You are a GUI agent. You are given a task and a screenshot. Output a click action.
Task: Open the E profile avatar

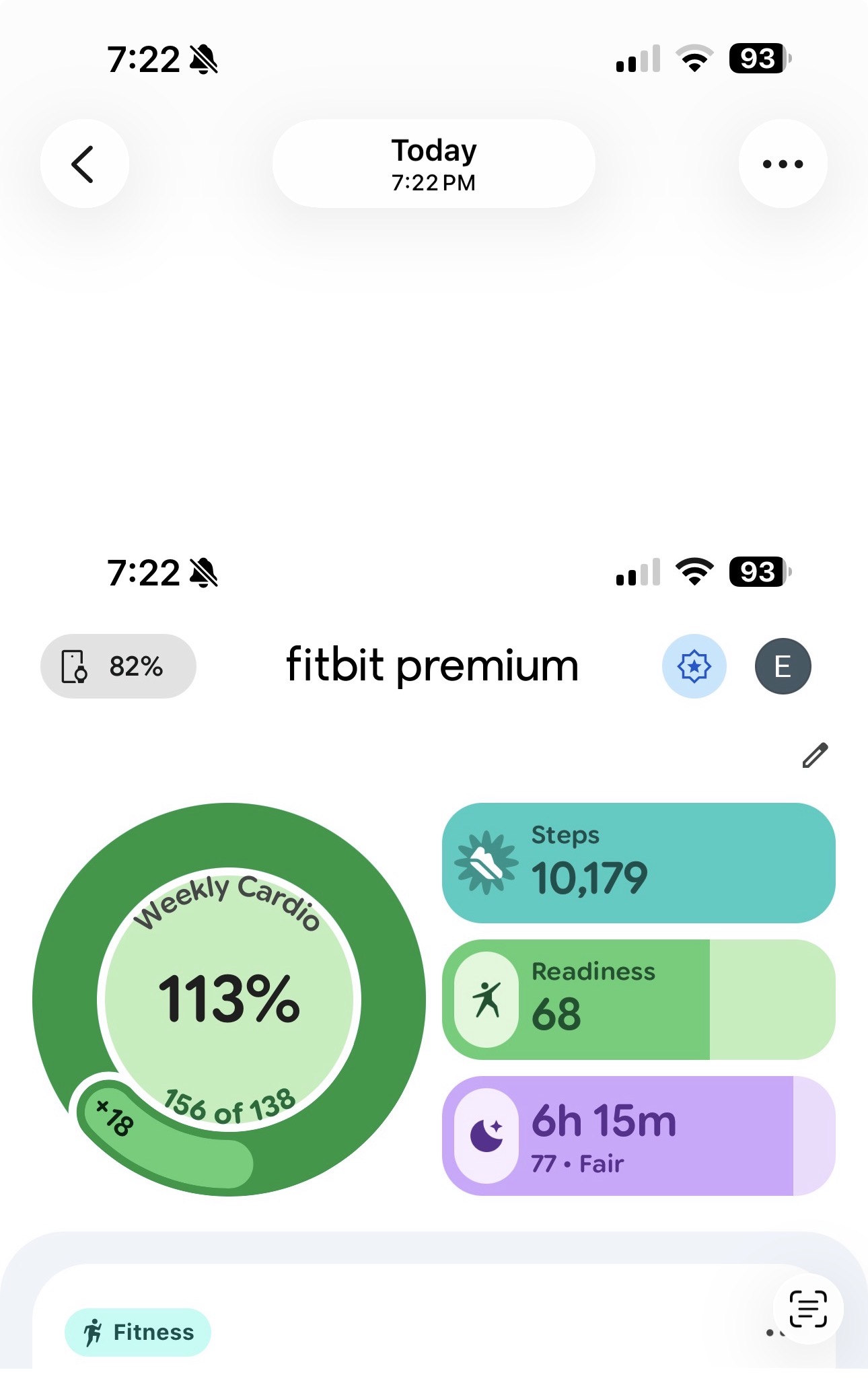point(783,666)
